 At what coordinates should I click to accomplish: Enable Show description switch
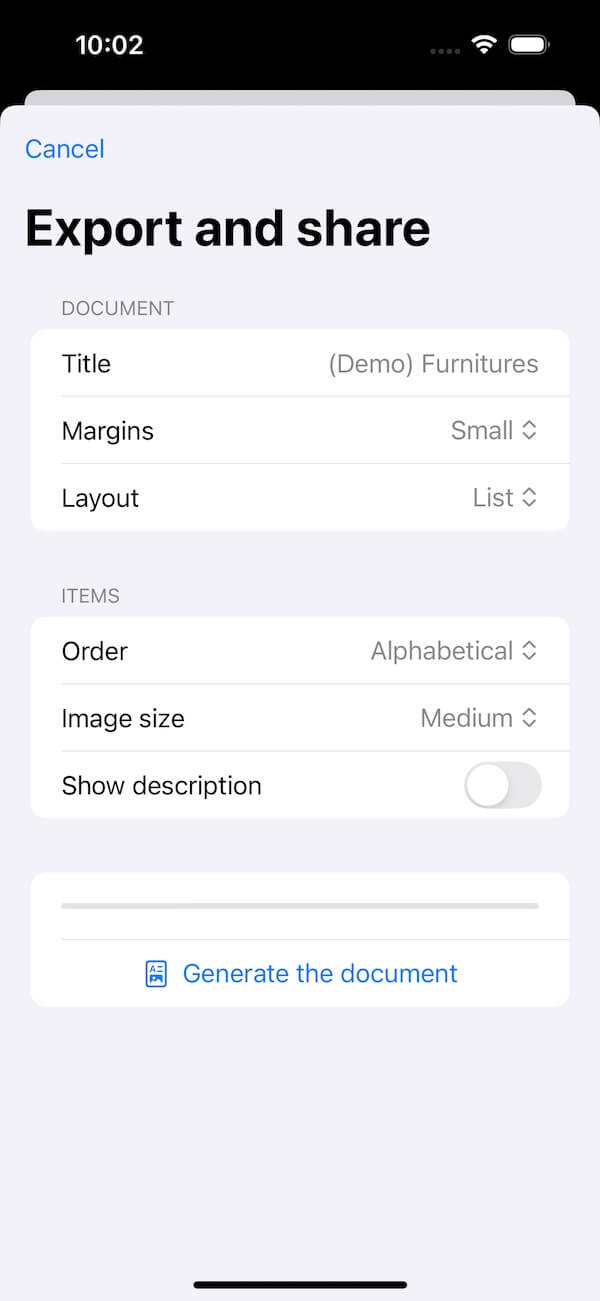502,786
